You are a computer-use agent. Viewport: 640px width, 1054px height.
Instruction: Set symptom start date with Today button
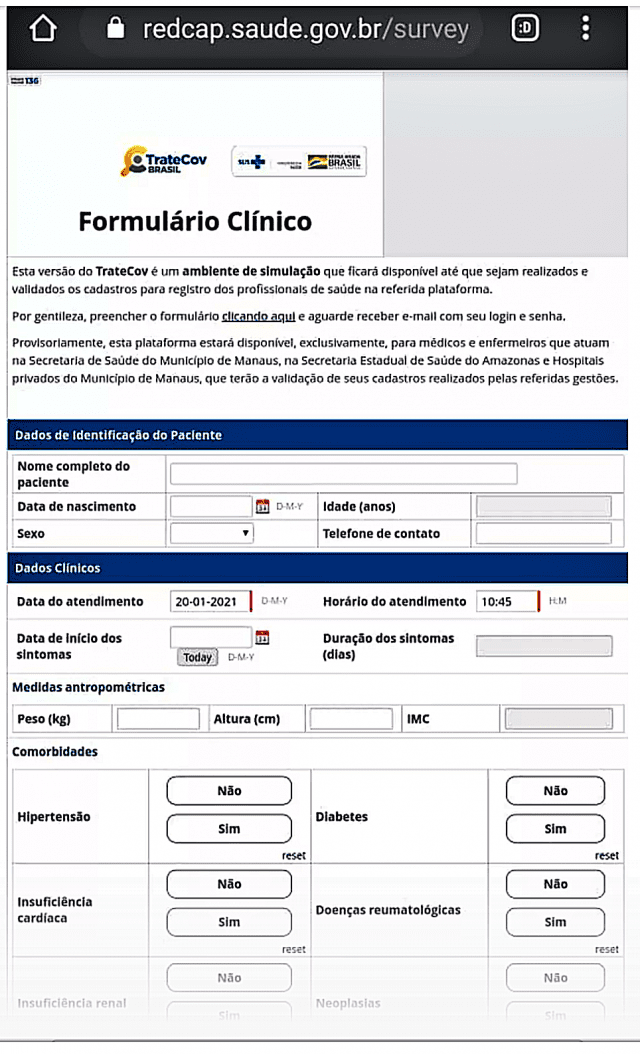click(197, 657)
